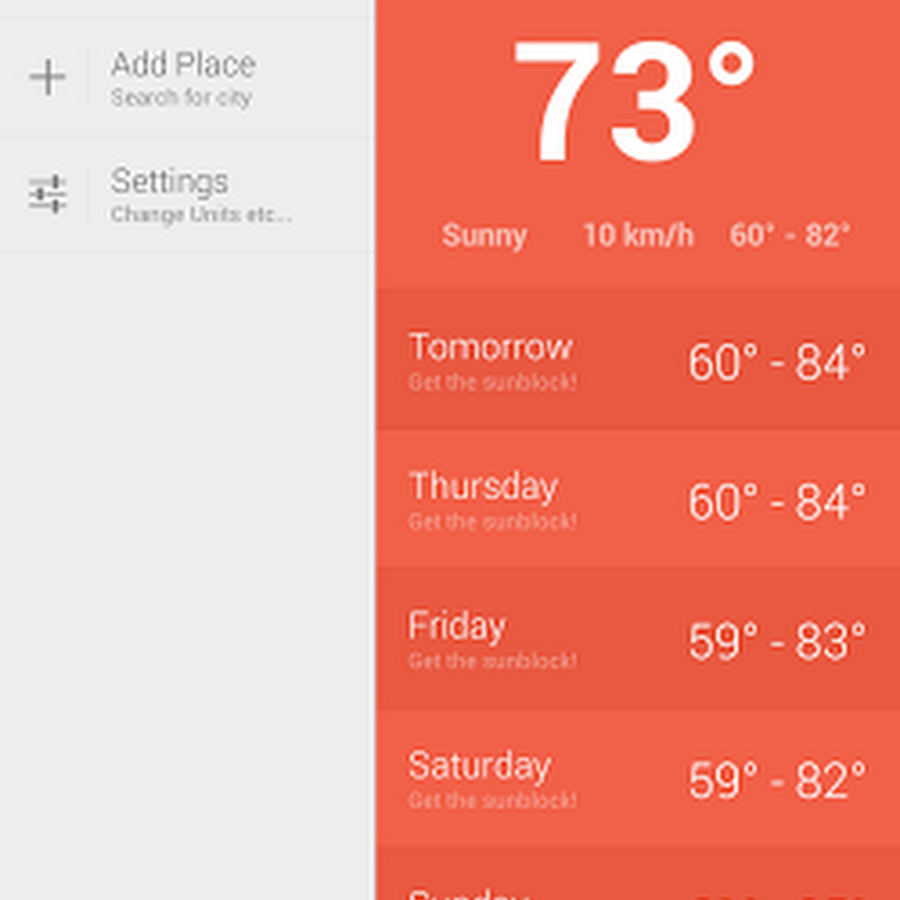Image resolution: width=900 pixels, height=900 pixels.
Task: Open Add Place to search for city
Action: (185, 78)
